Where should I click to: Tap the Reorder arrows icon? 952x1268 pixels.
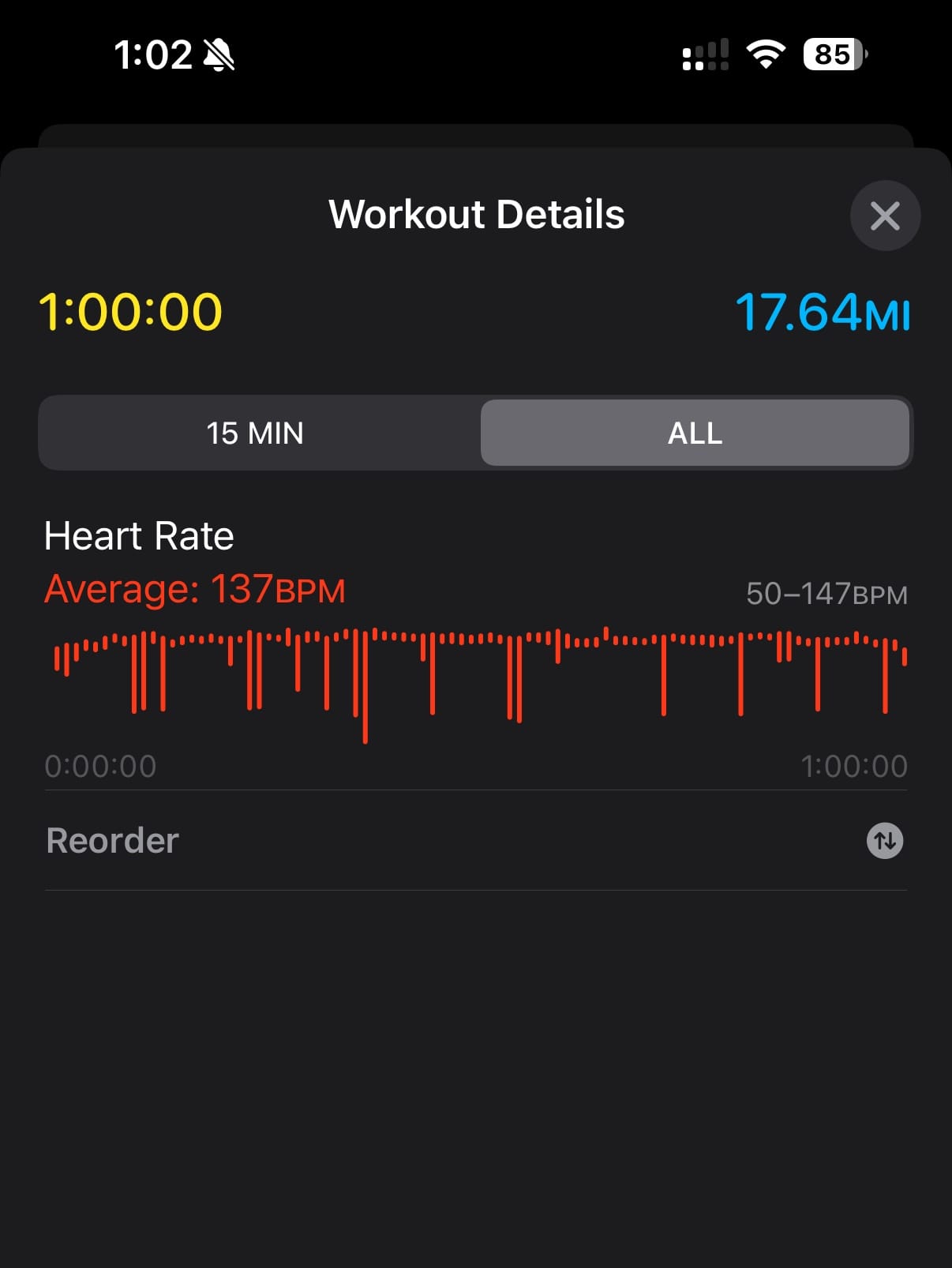885,841
